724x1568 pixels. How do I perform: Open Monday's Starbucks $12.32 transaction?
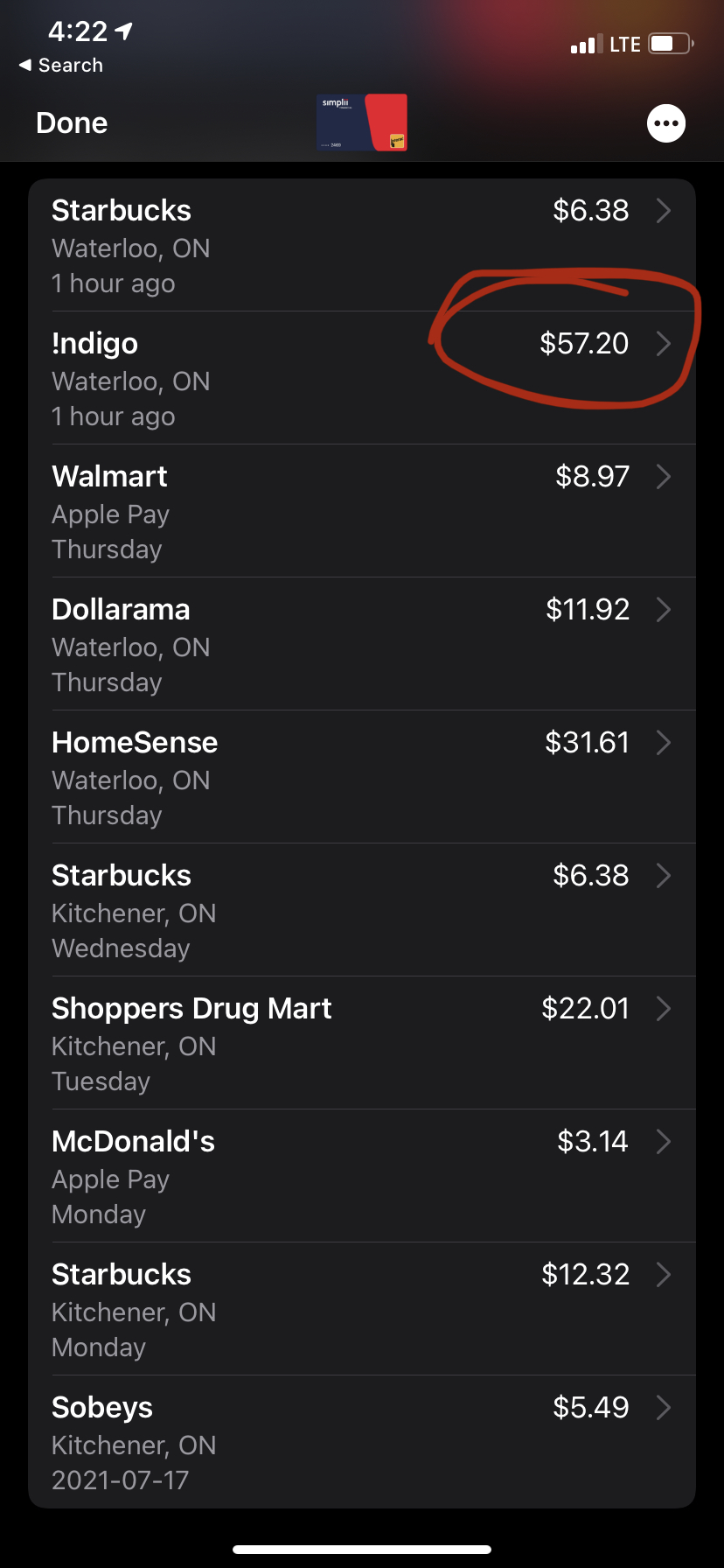pyautogui.click(x=362, y=1309)
